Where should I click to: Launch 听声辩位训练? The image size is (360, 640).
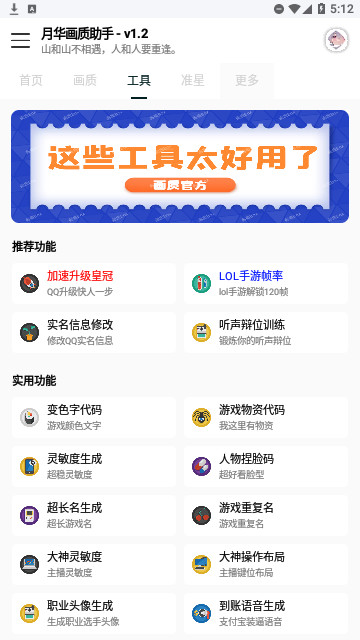[266, 332]
